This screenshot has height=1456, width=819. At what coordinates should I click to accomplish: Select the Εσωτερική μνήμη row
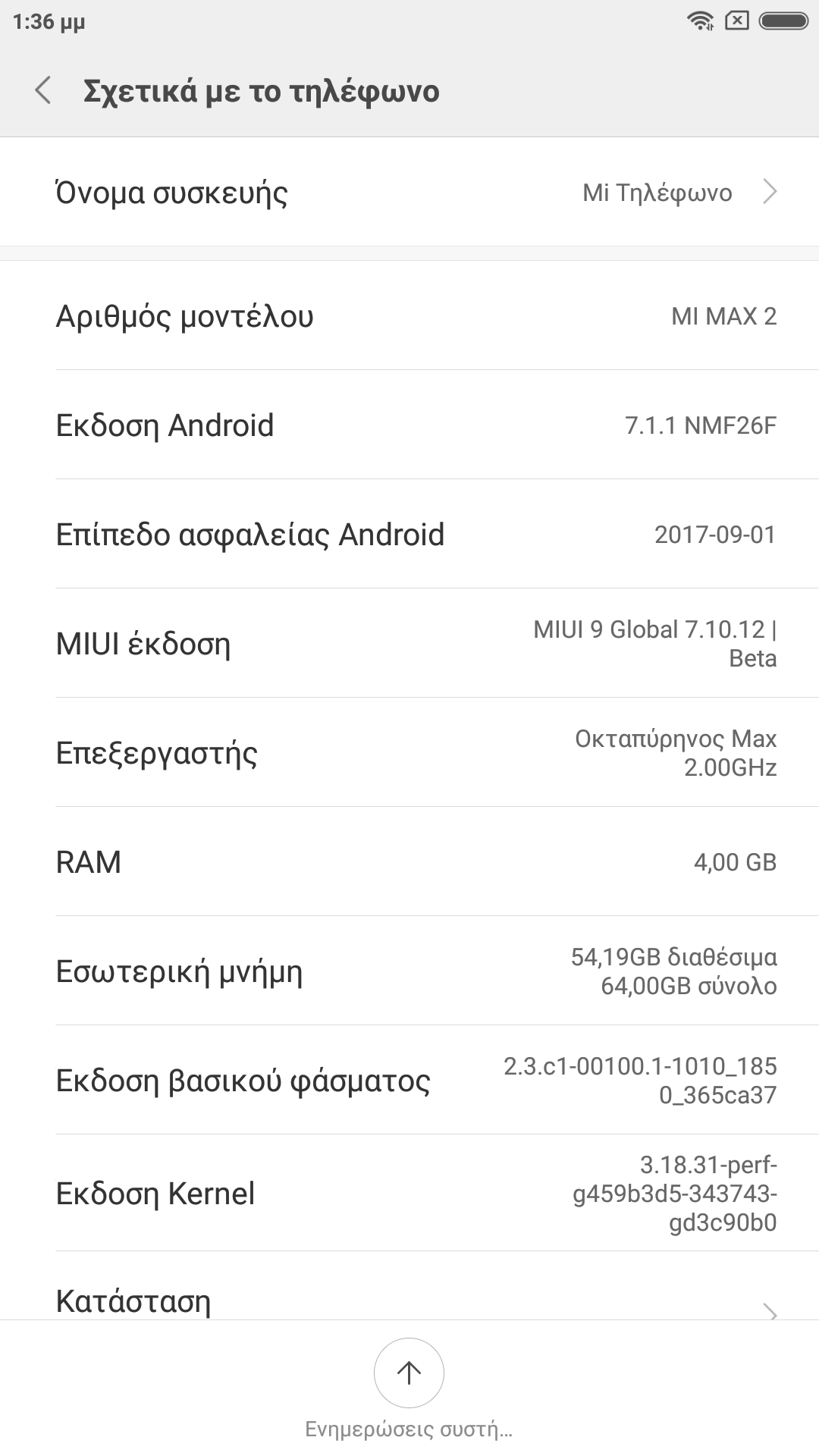[x=409, y=971]
